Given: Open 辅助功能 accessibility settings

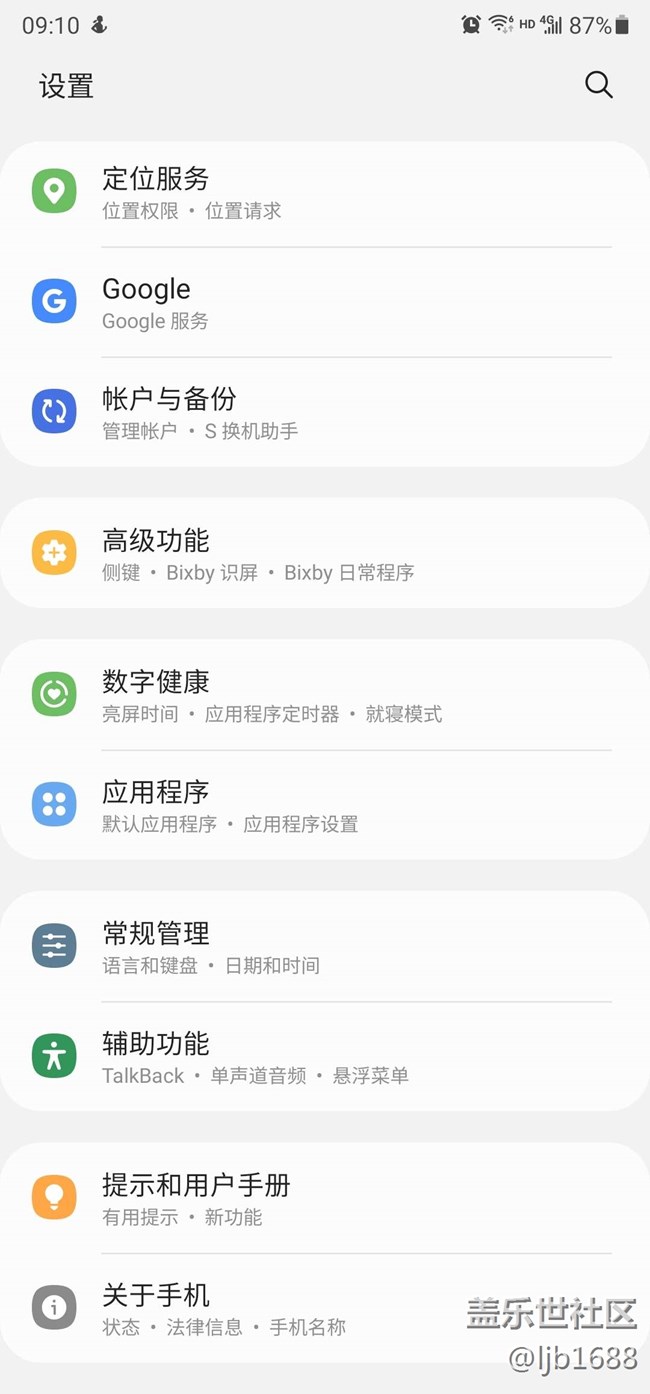Looking at the screenshot, I should pos(324,1057).
